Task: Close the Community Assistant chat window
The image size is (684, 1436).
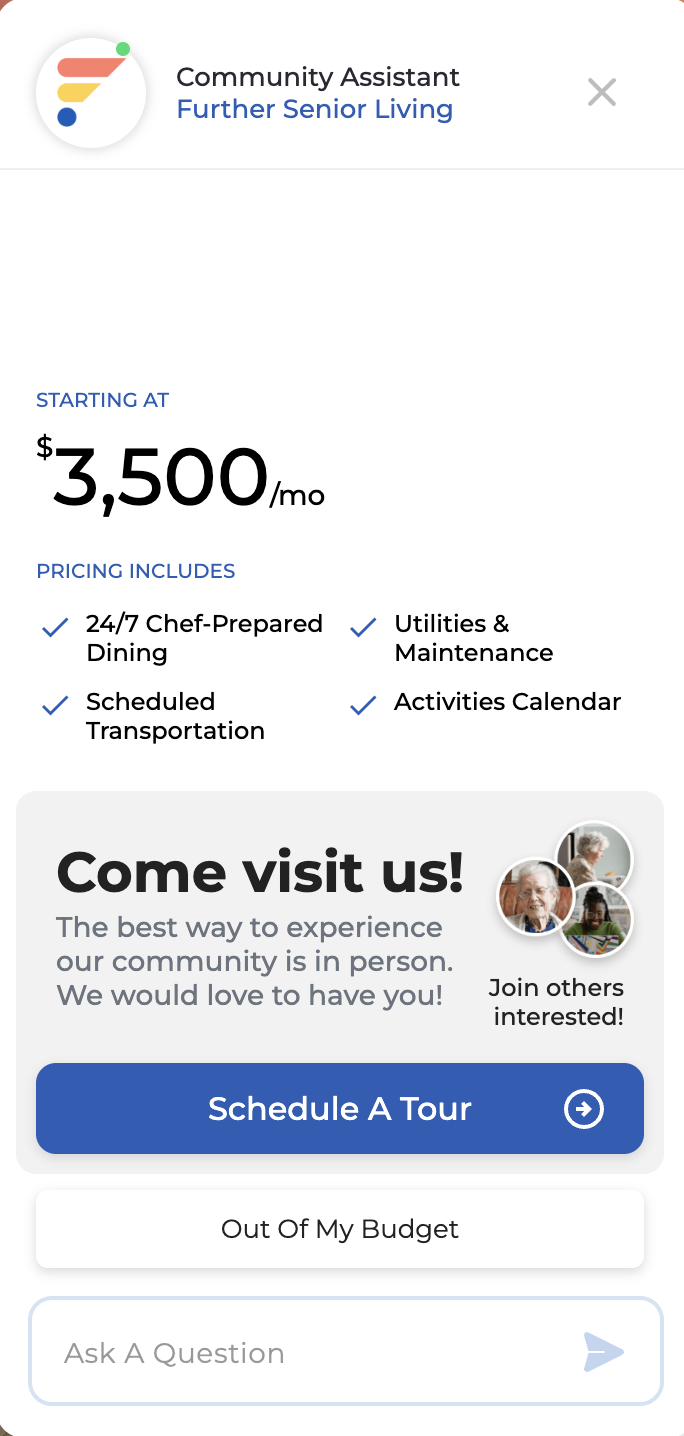Action: (602, 92)
